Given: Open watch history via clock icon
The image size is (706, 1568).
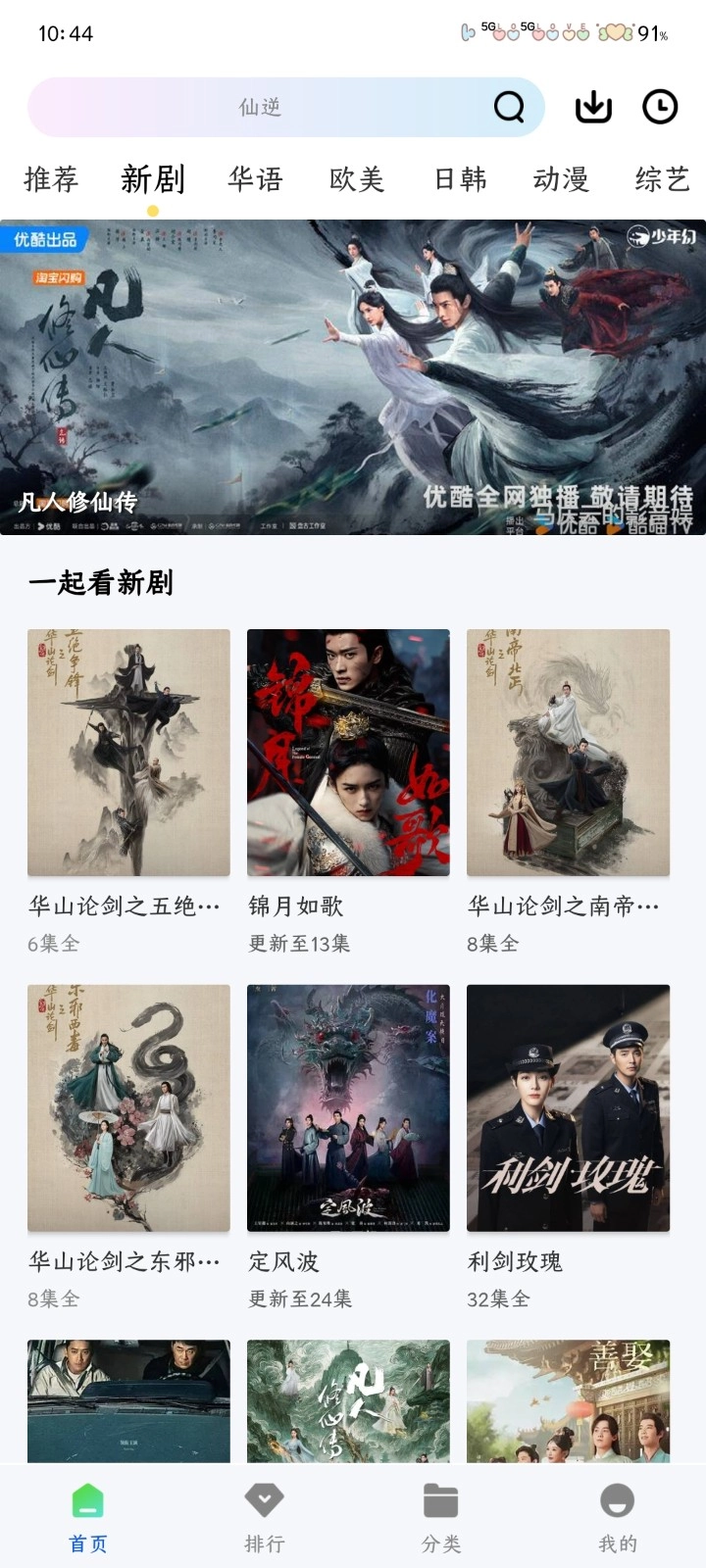Looking at the screenshot, I should [661, 107].
